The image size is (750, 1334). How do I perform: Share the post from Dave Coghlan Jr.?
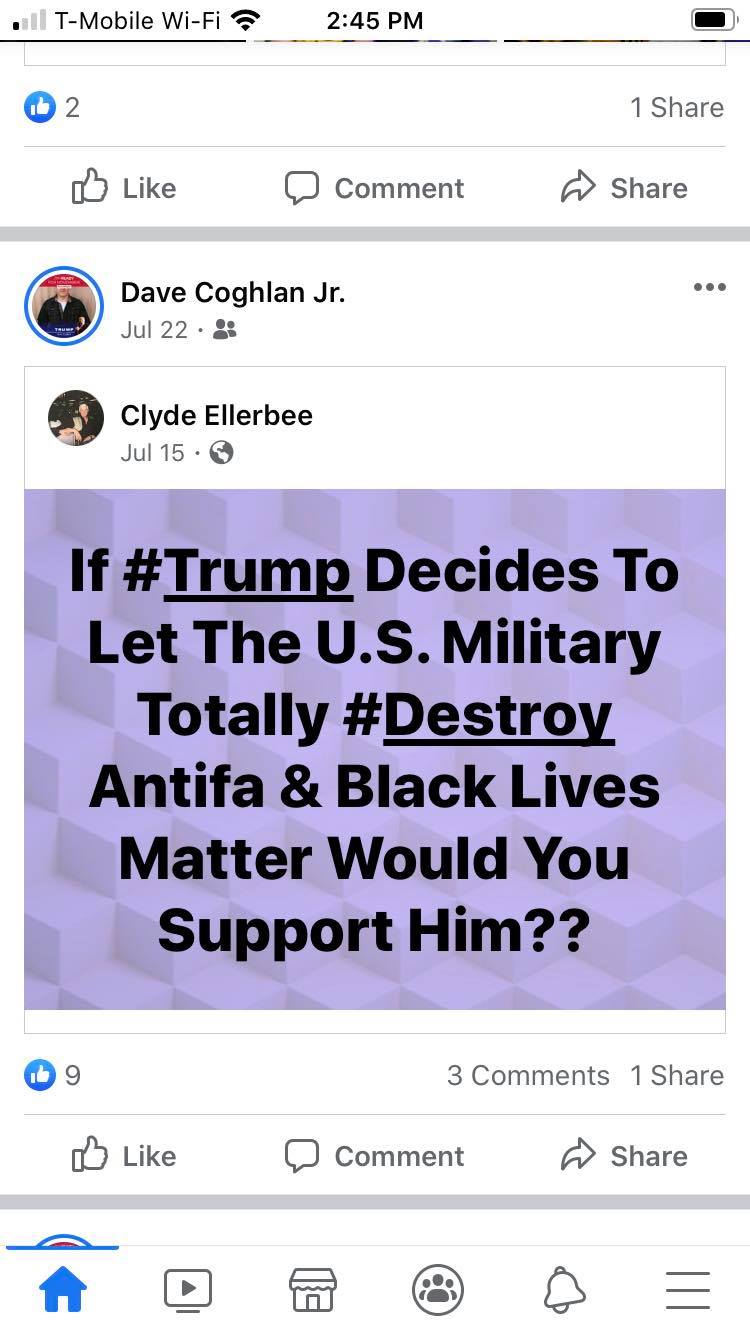[x=624, y=1156]
